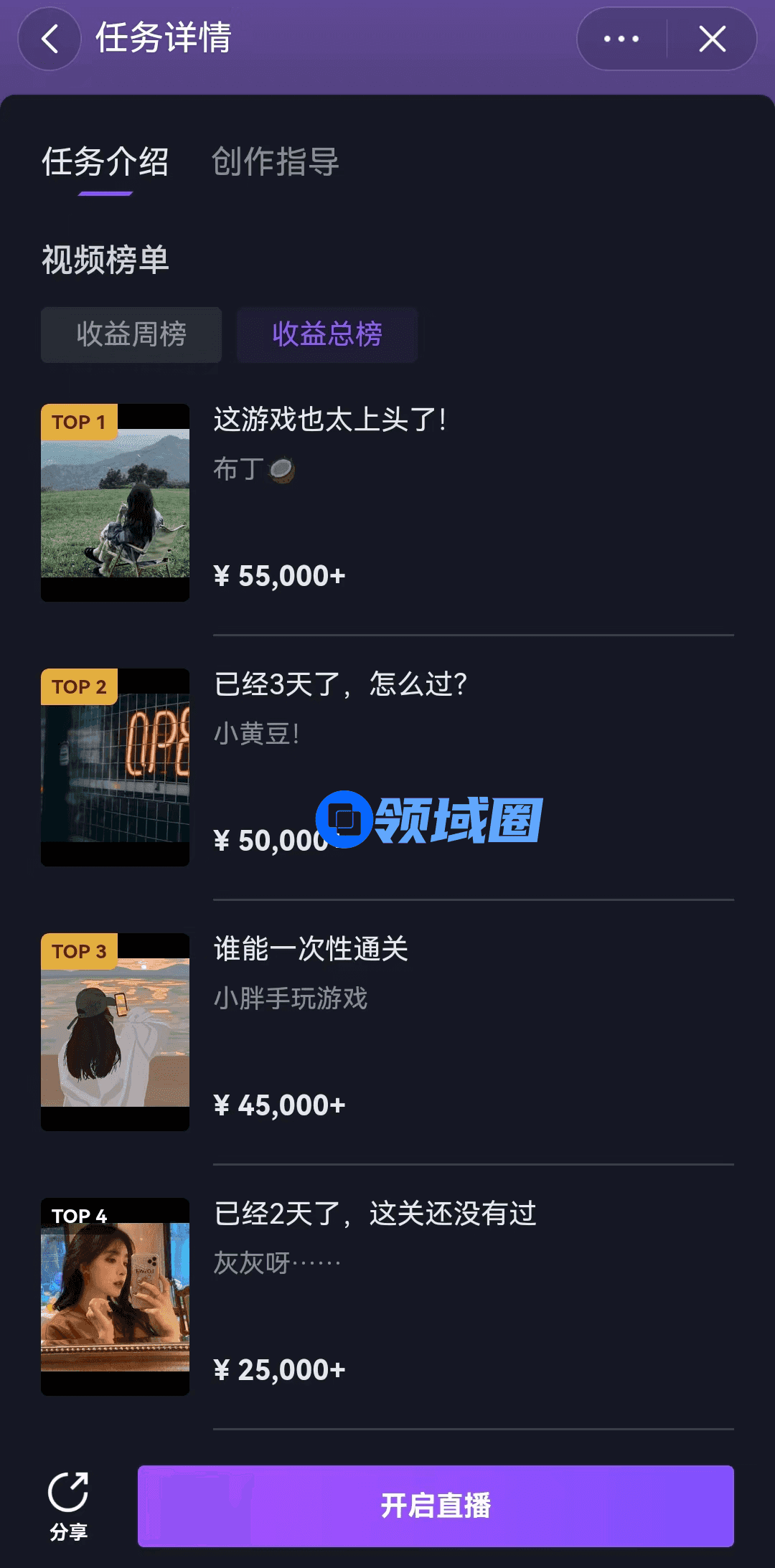Viewport: 775px width, 1568px height.
Task: Open the three-dot more options menu
Action: point(621,39)
